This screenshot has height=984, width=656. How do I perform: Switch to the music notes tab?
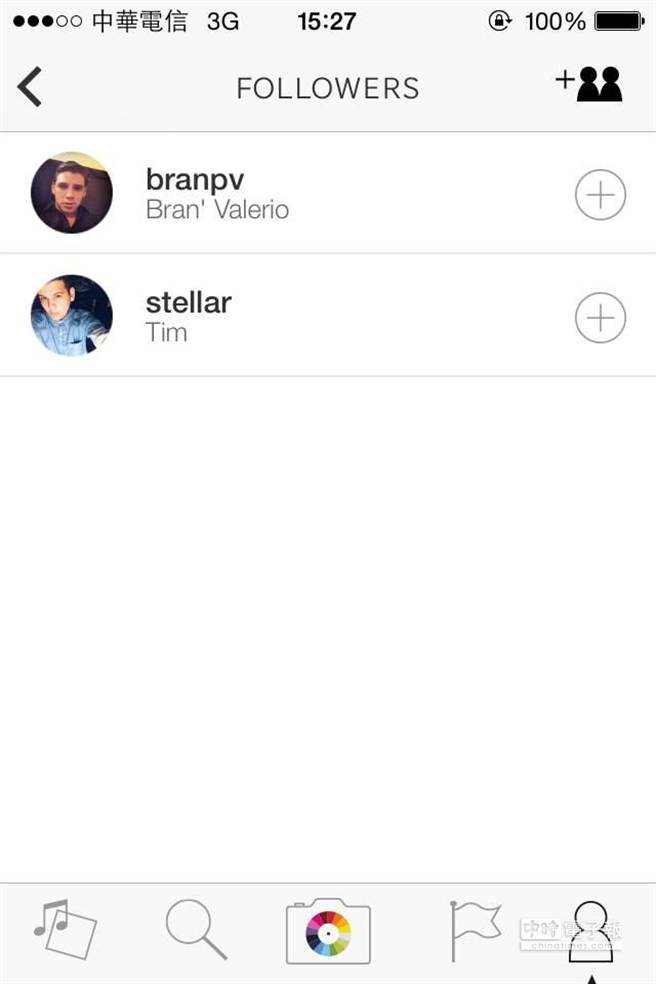point(64,930)
